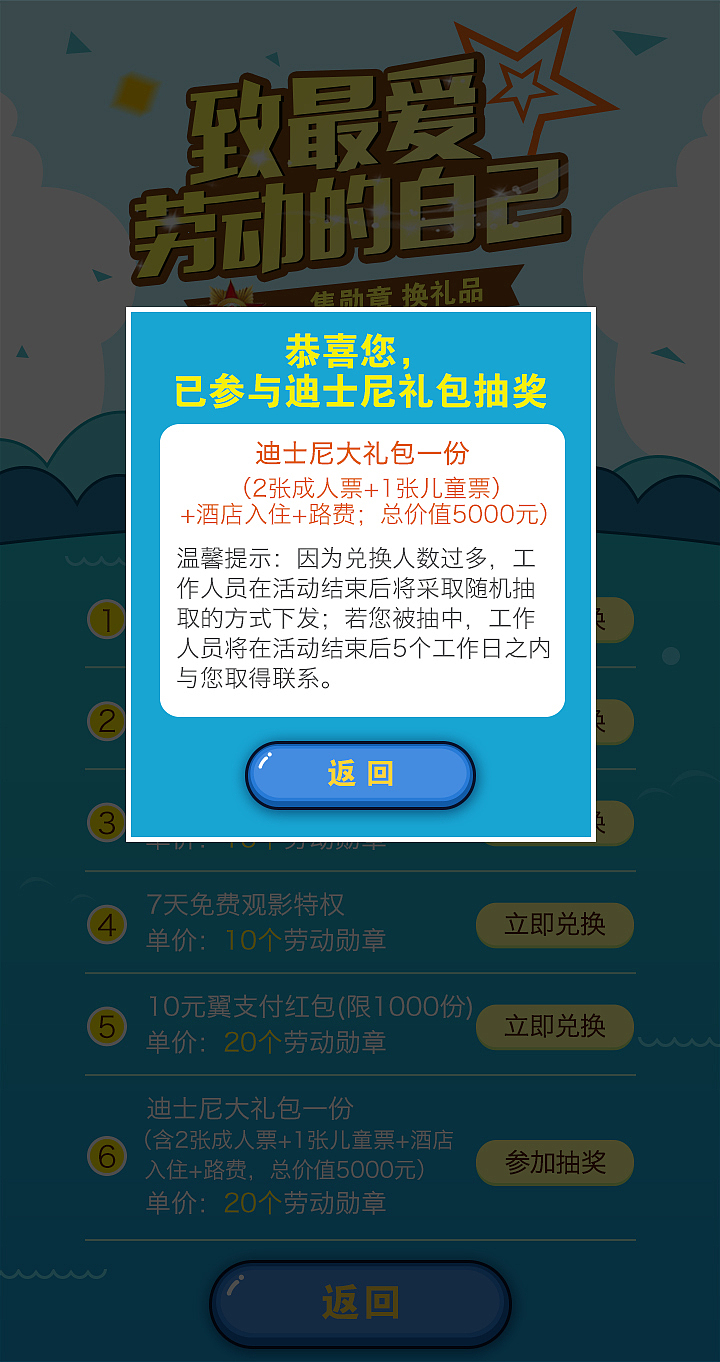Click 立即兑换 next to 7天免费观影特权

tap(555, 925)
